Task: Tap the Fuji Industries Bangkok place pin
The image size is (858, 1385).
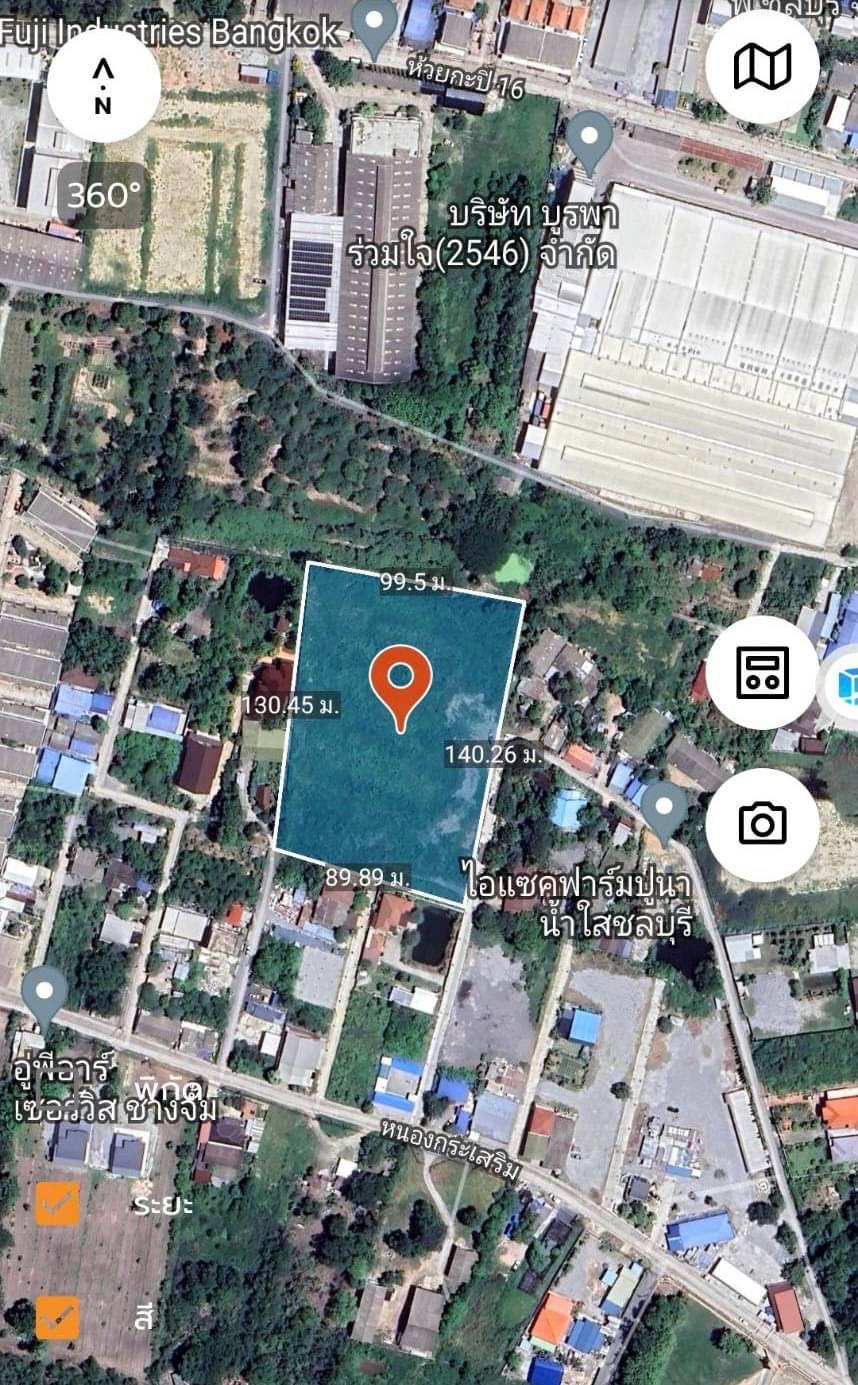Action: (x=376, y=30)
